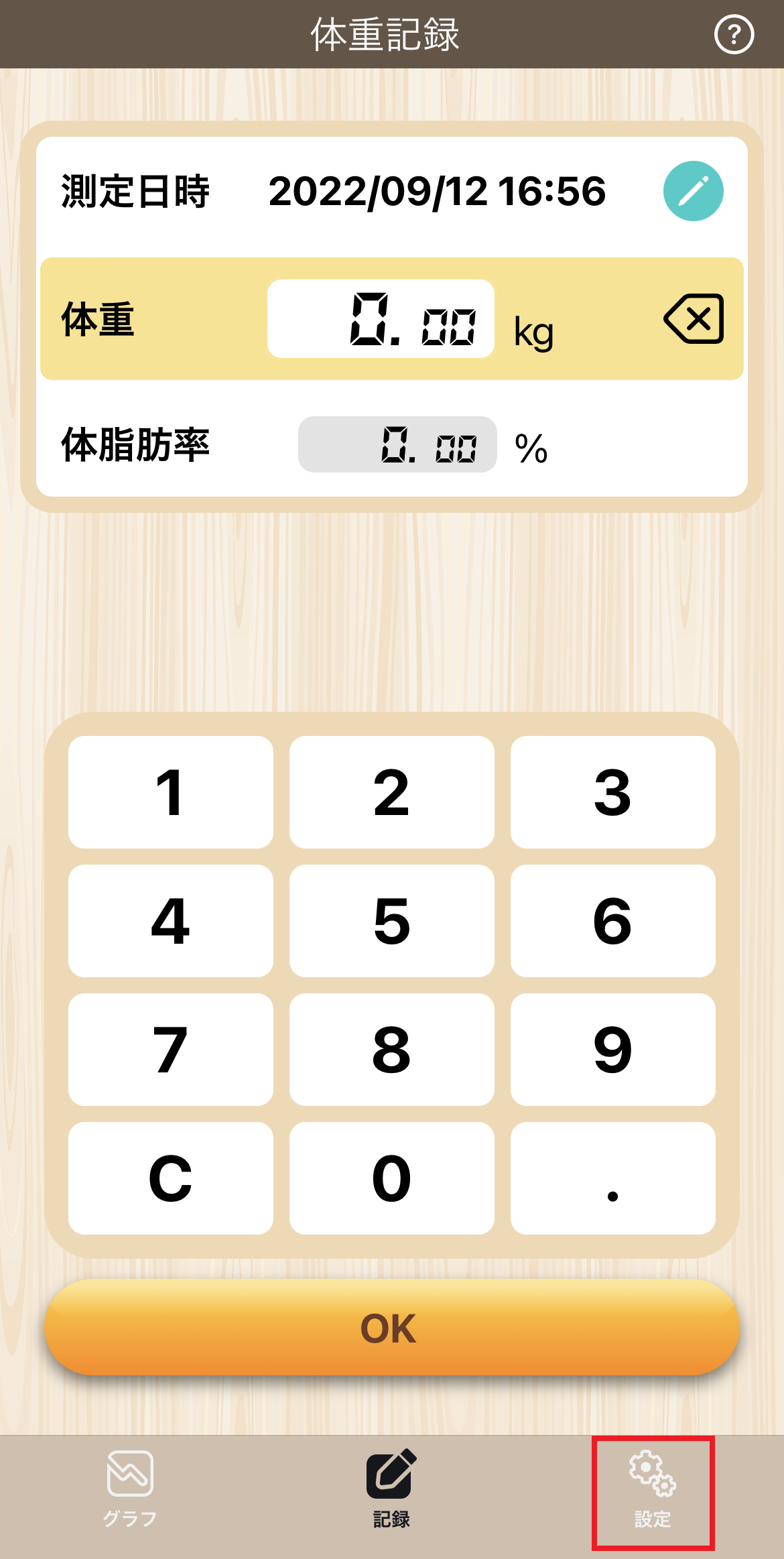Screen dimensions: 784x1559
Task: Enter digit 5 on the keypad
Action: [x=391, y=921]
